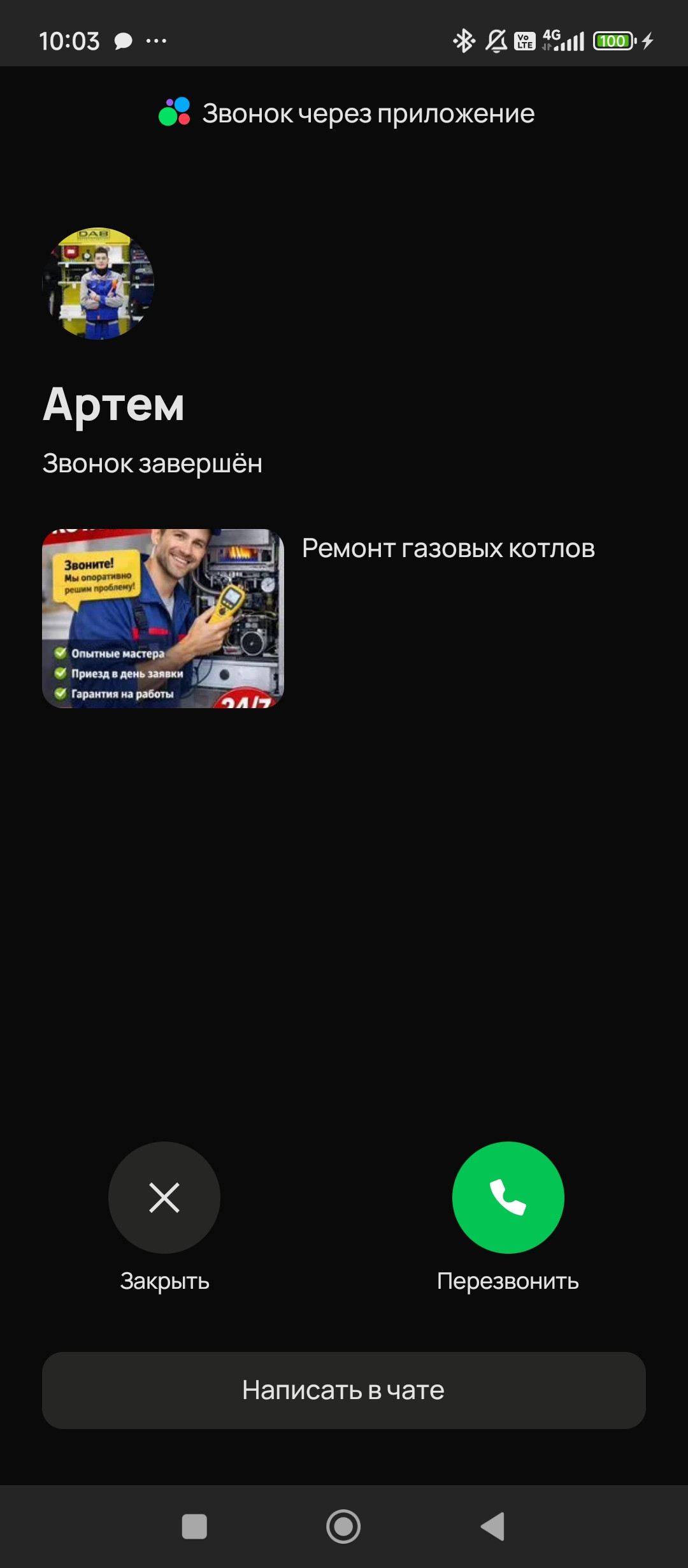Viewport: 688px width, 1568px height.
Task: Tap Написать в чате button
Action: [343, 1390]
